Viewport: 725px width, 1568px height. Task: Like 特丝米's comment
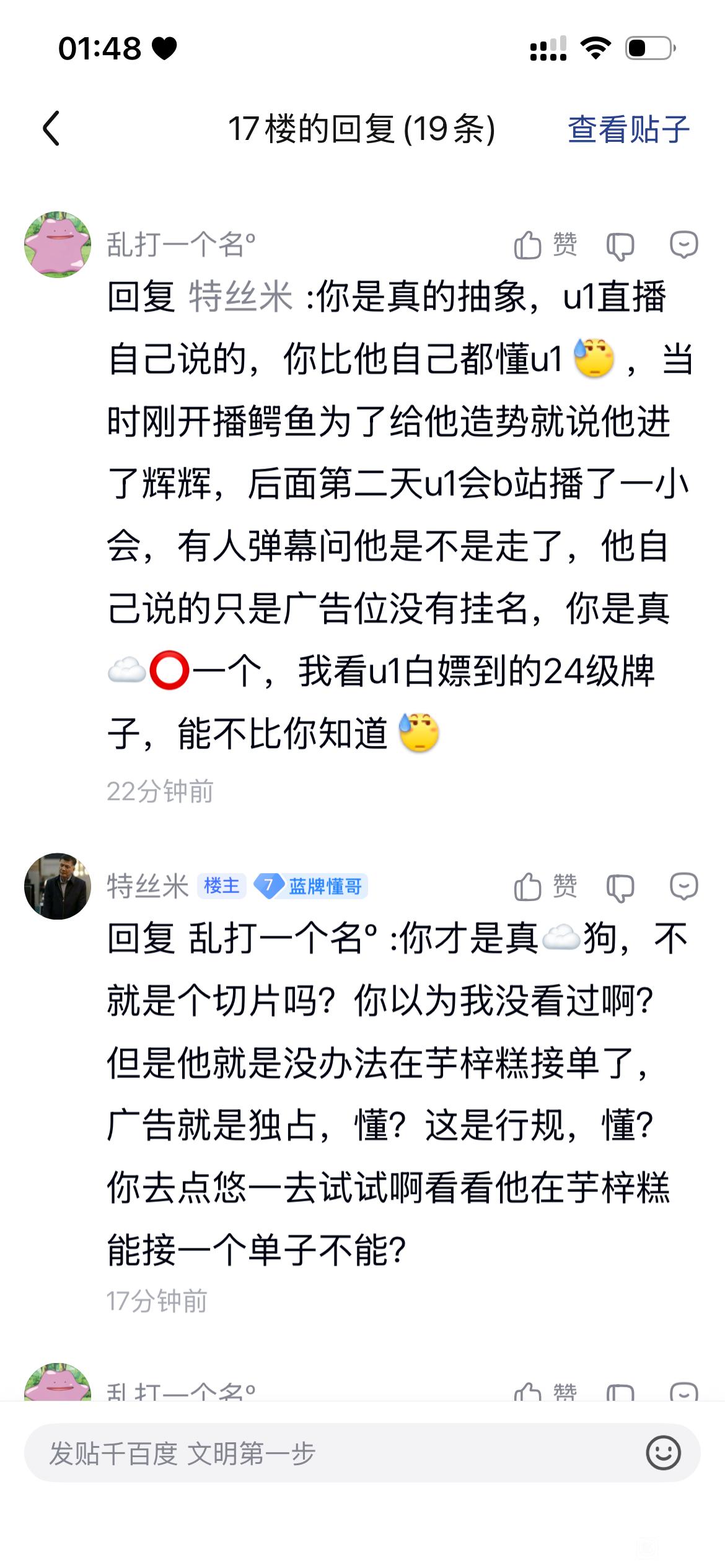point(545,887)
